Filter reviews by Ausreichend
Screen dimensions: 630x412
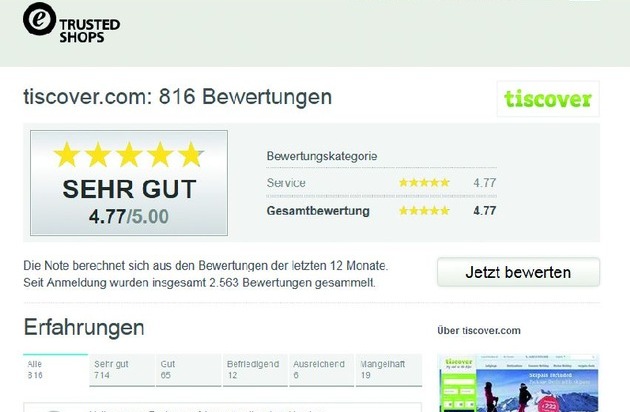tap(321, 369)
